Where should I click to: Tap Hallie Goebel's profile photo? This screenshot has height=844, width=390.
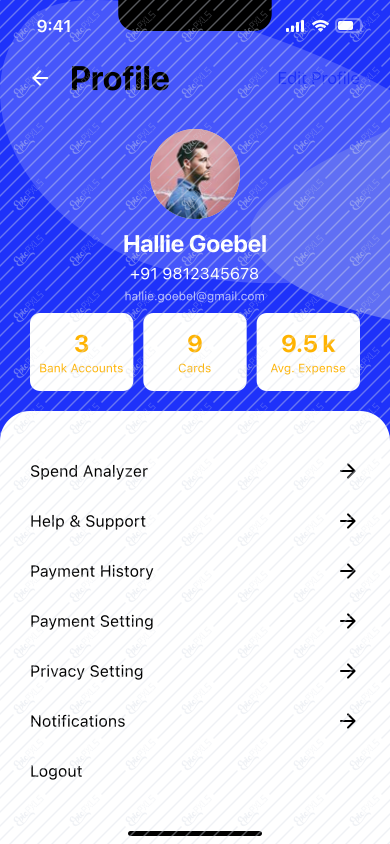tap(195, 174)
